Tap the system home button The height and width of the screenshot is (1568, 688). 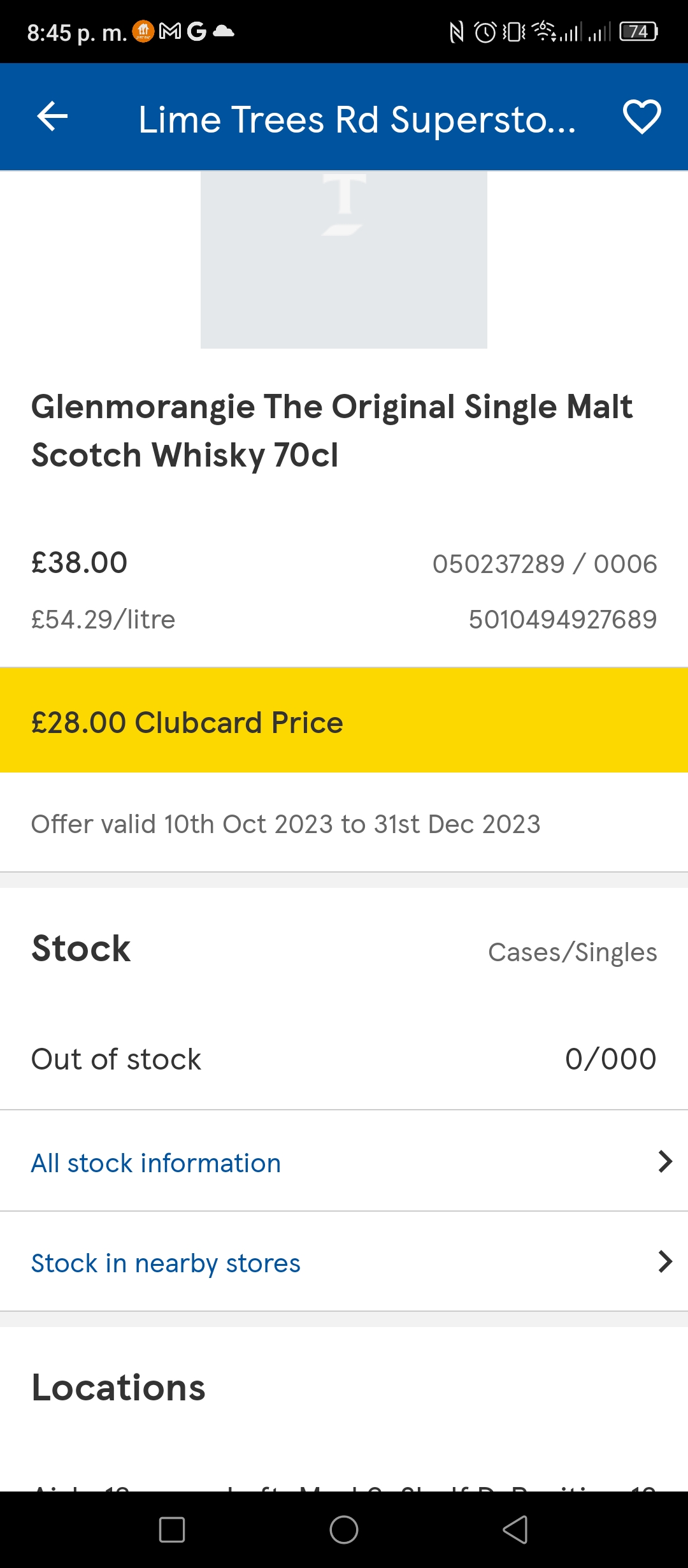pos(344,1529)
